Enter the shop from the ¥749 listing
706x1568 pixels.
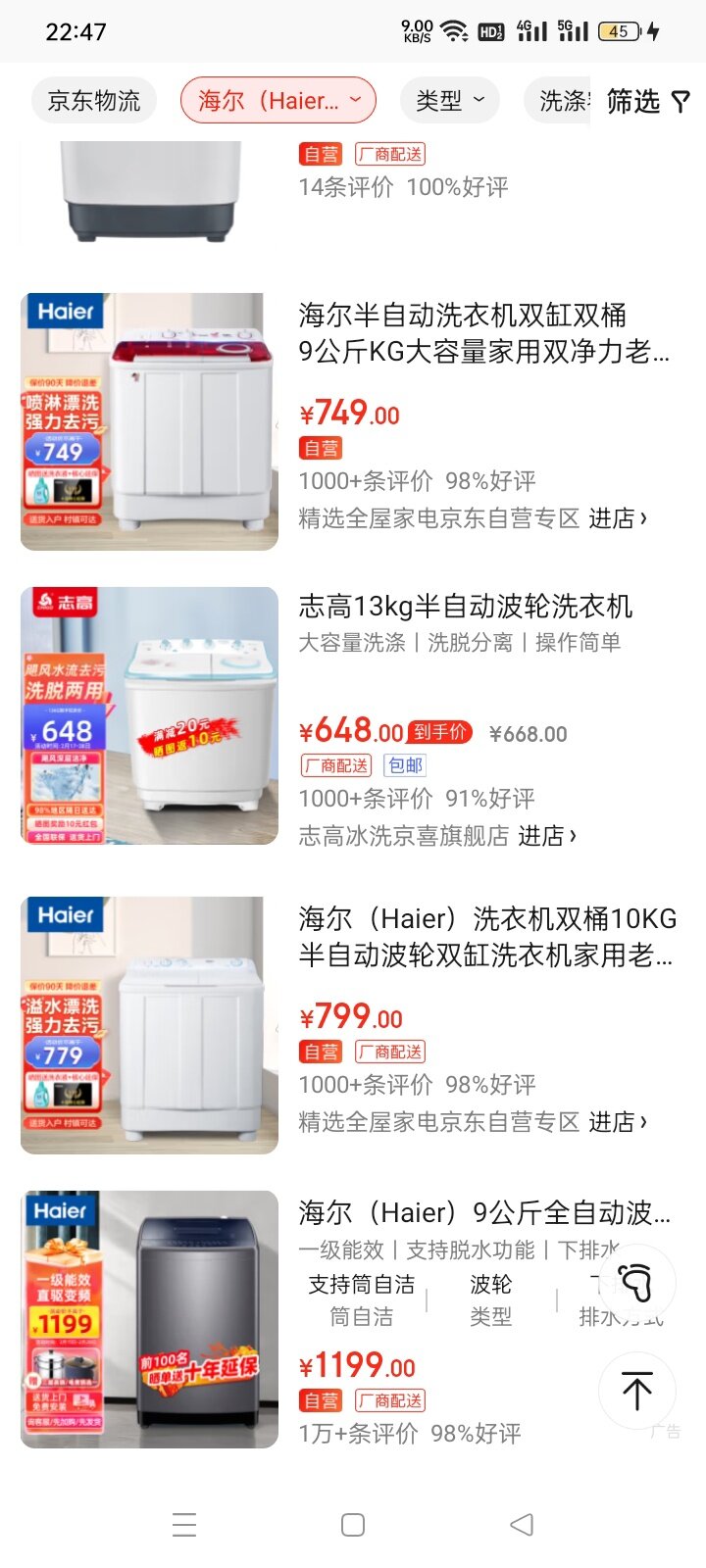tap(617, 518)
